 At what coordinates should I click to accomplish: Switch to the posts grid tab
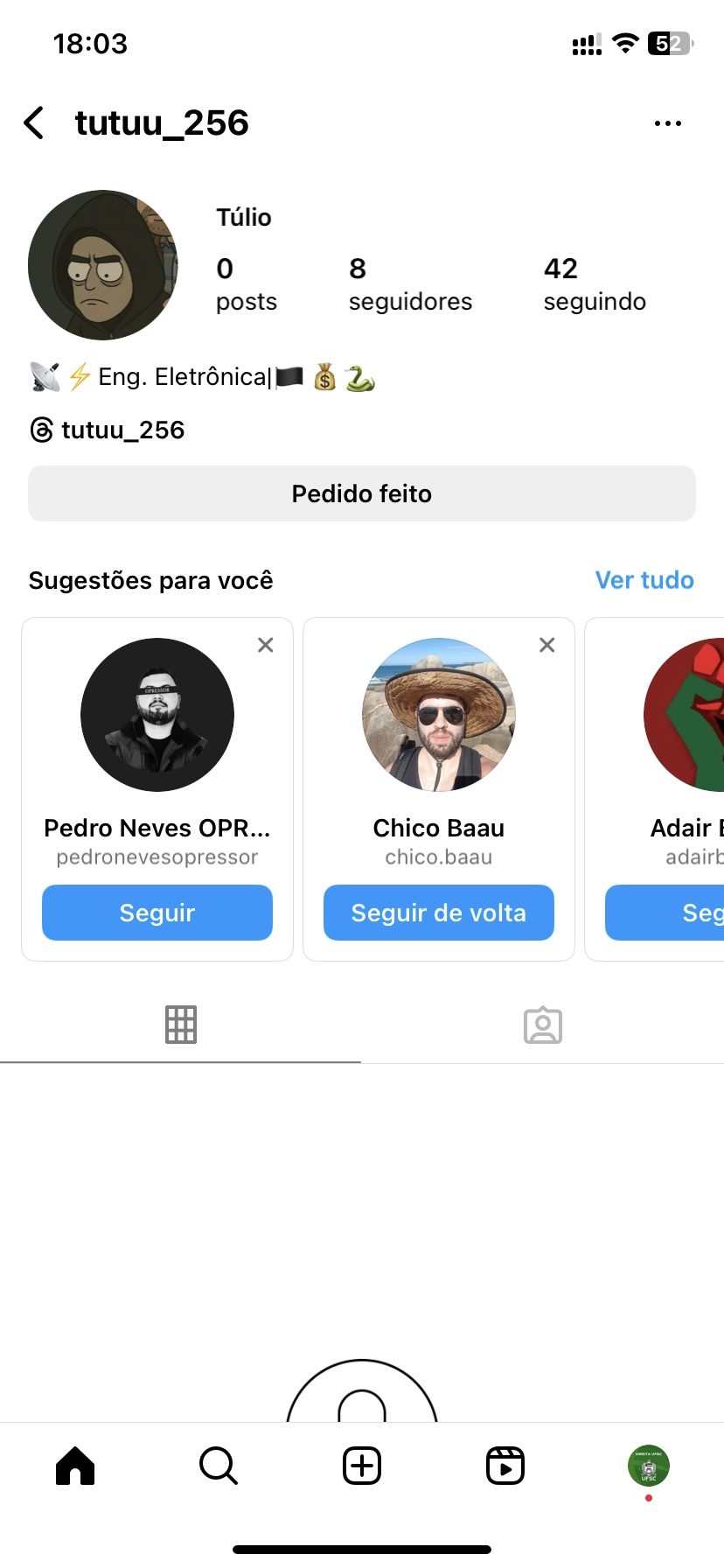click(181, 1025)
